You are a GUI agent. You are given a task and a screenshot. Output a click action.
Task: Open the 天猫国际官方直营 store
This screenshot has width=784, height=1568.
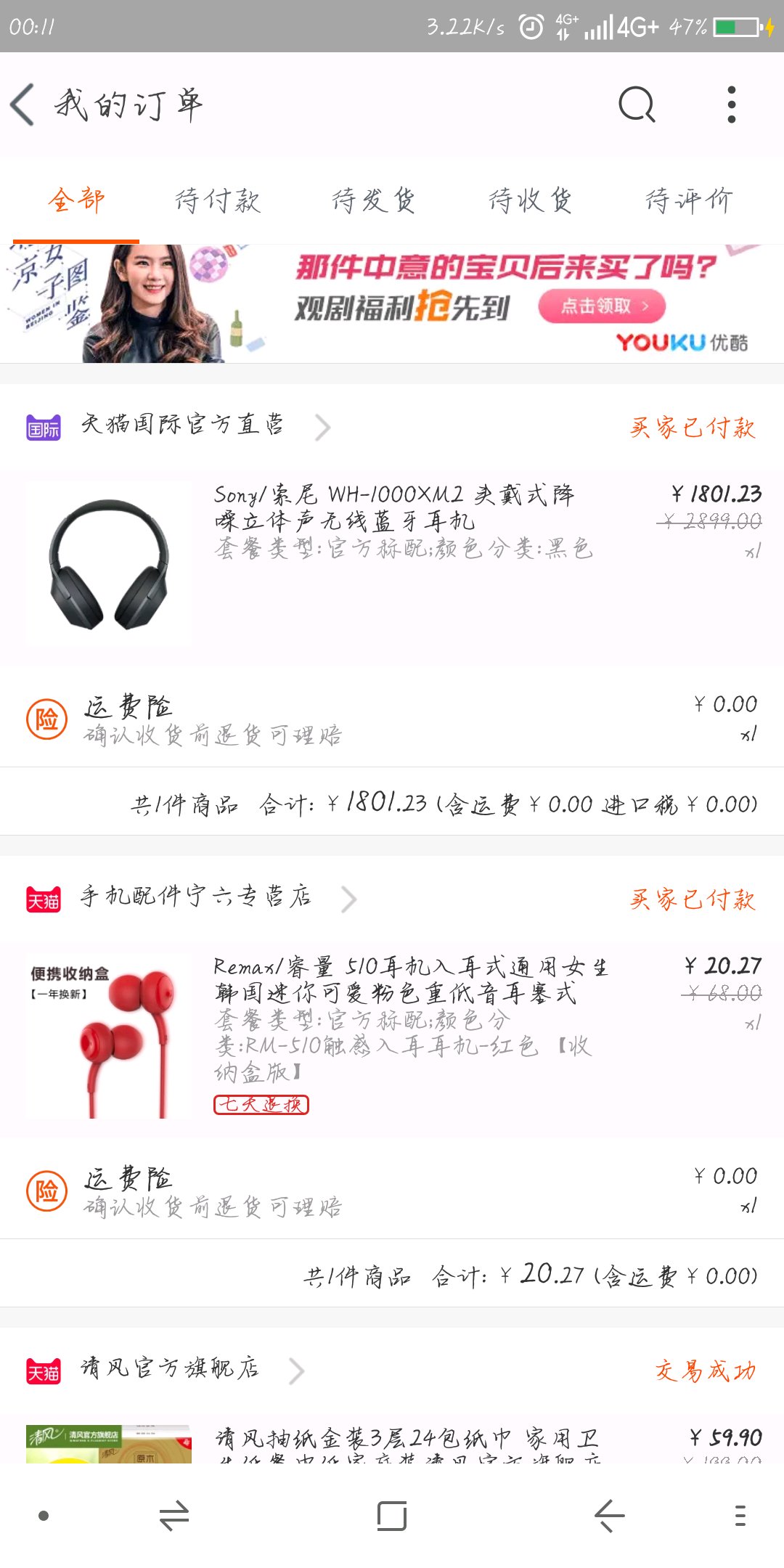coord(181,425)
